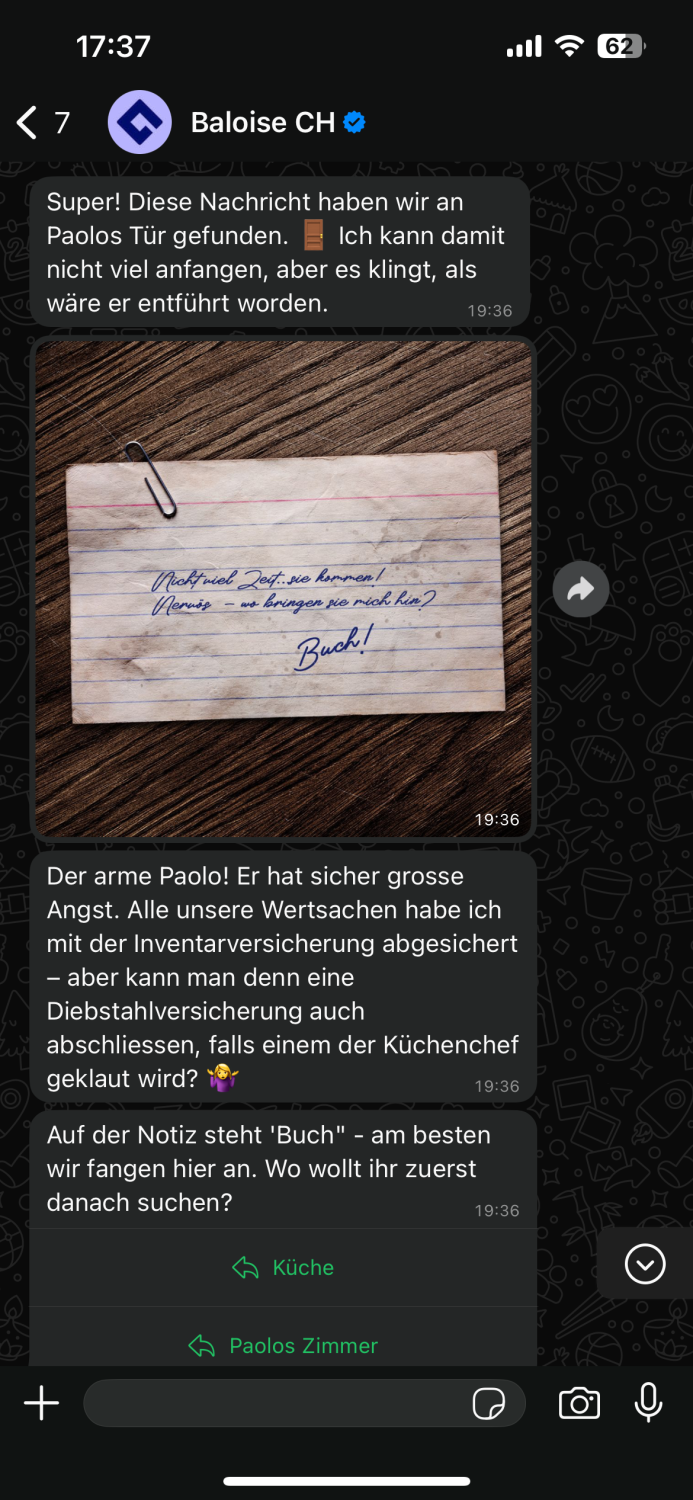This screenshot has width=693, height=1500.
Task: Start a voice message recording
Action: coord(649,1403)
